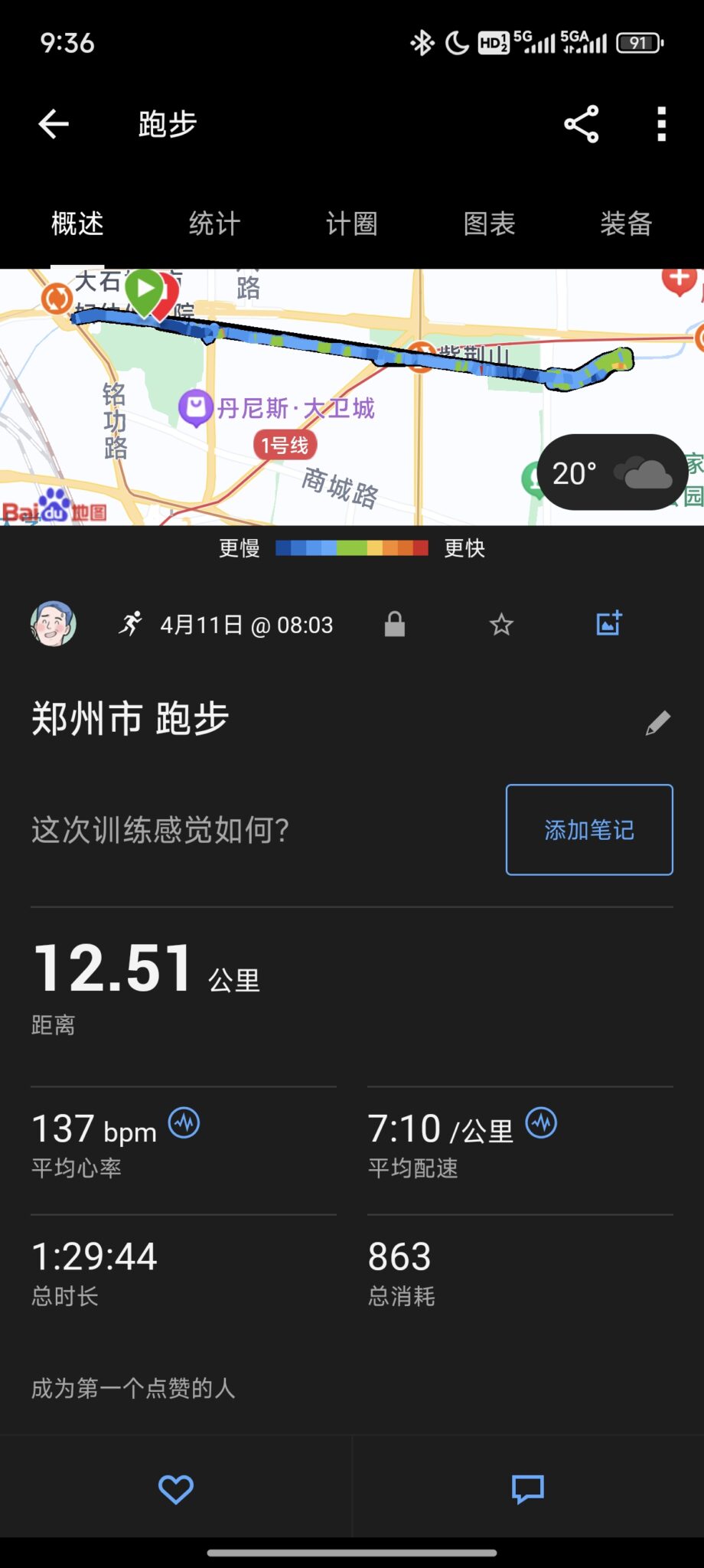Share this running activity
The width and height of the screenshot is (704, 1568).
coord(581,124)
